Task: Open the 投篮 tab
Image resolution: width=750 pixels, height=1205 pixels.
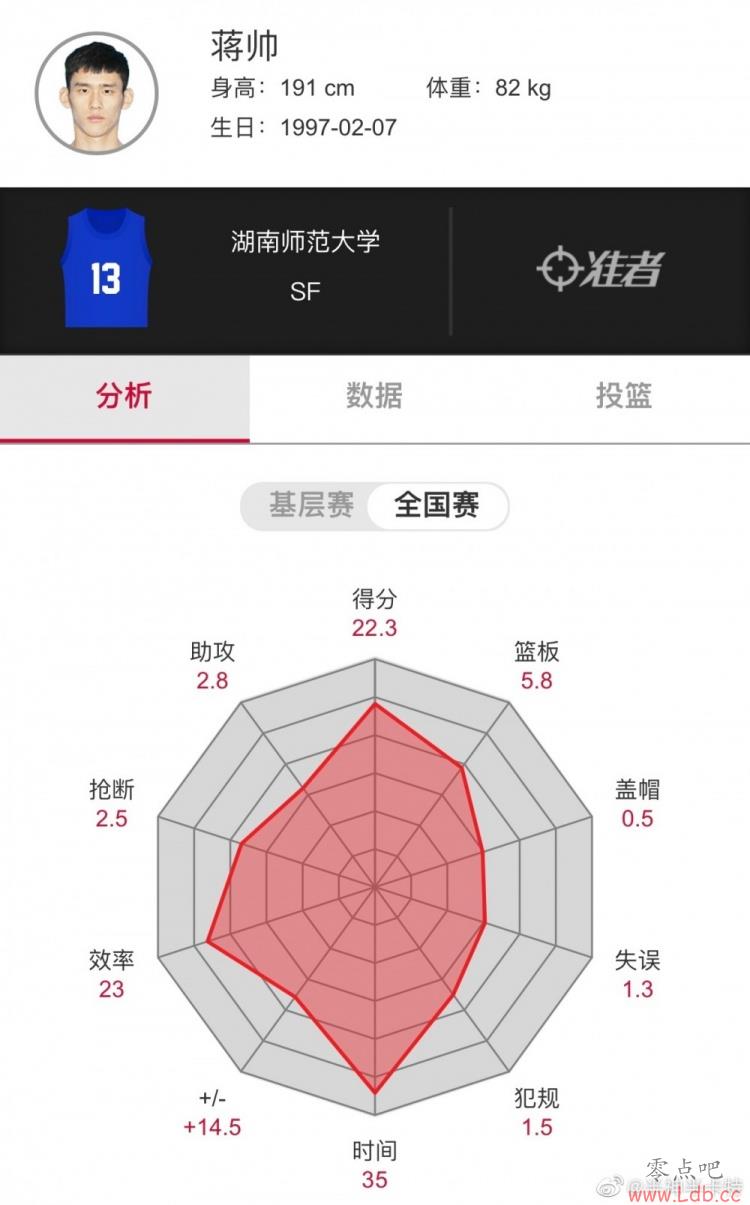Action: 624,396
